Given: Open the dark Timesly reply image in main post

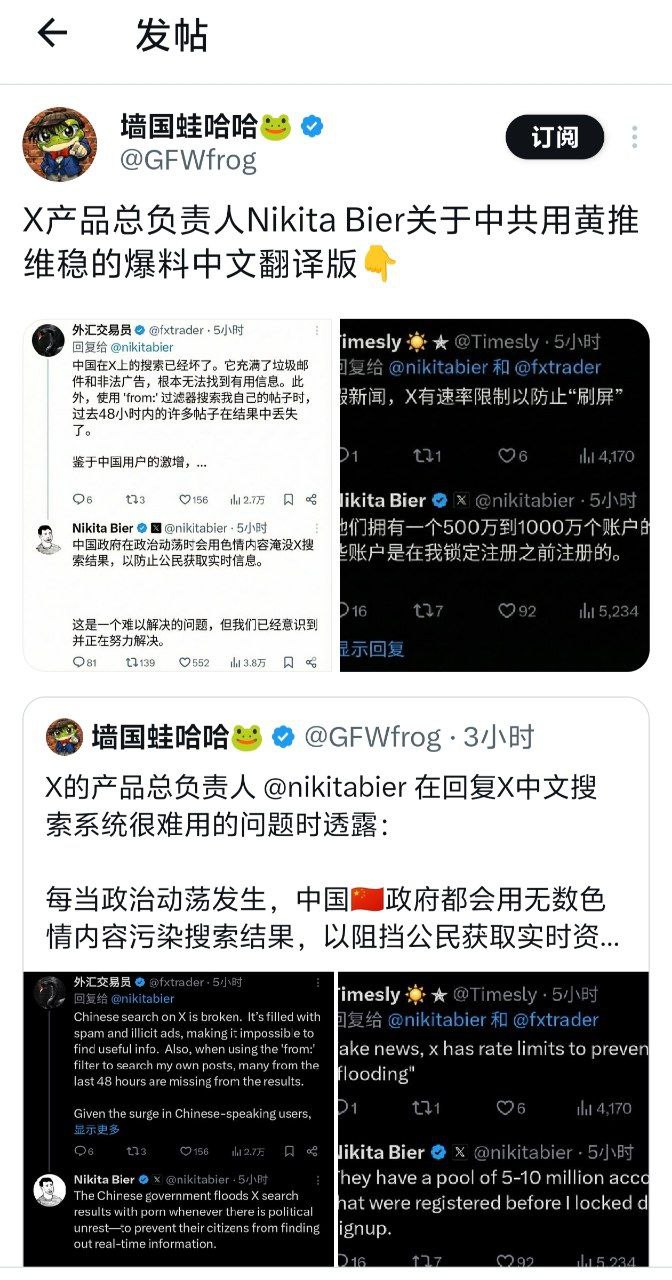Looking at the screenshot, I should (494, 495).
